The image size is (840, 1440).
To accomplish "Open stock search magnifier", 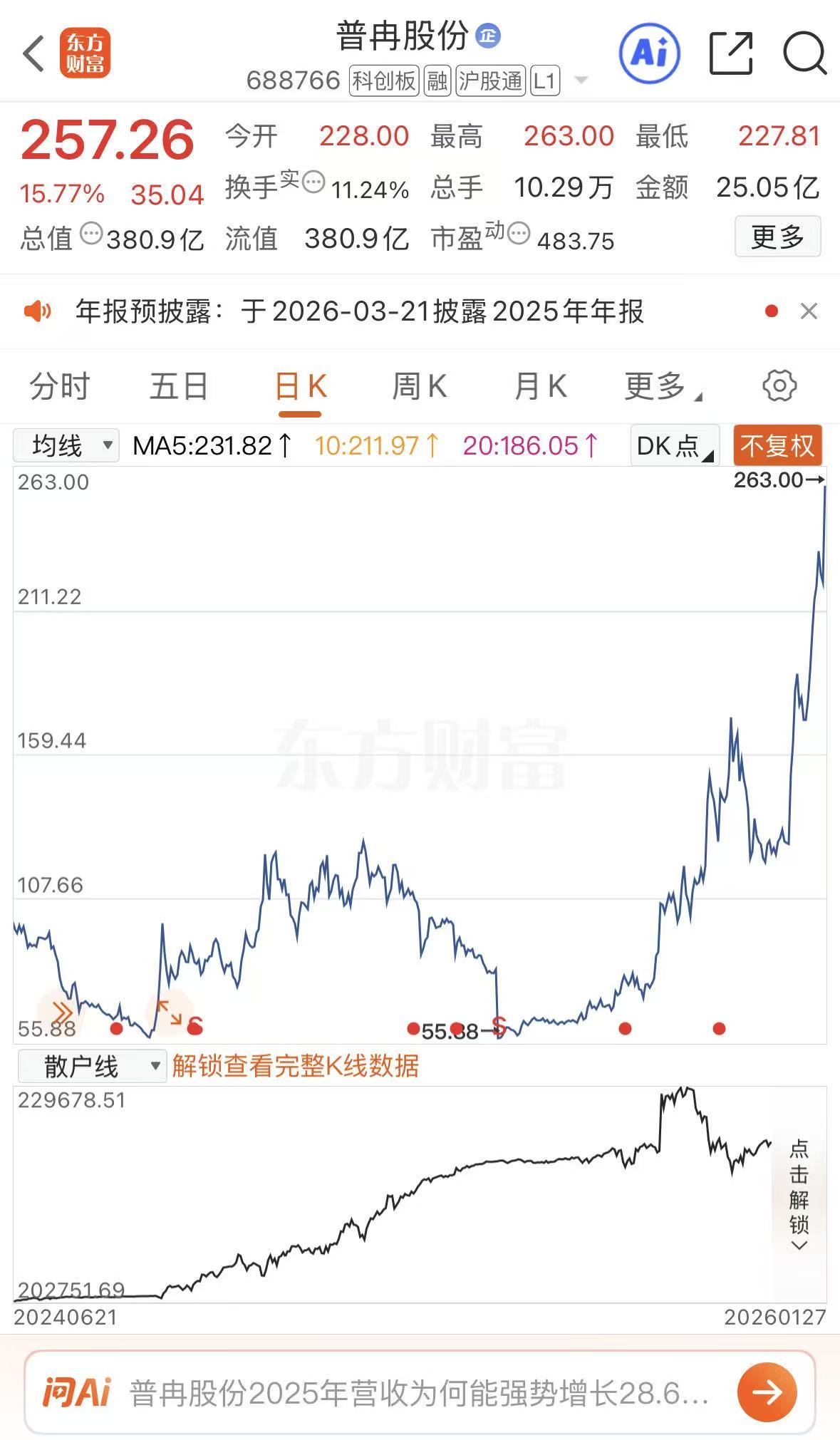I will [804, 53].
